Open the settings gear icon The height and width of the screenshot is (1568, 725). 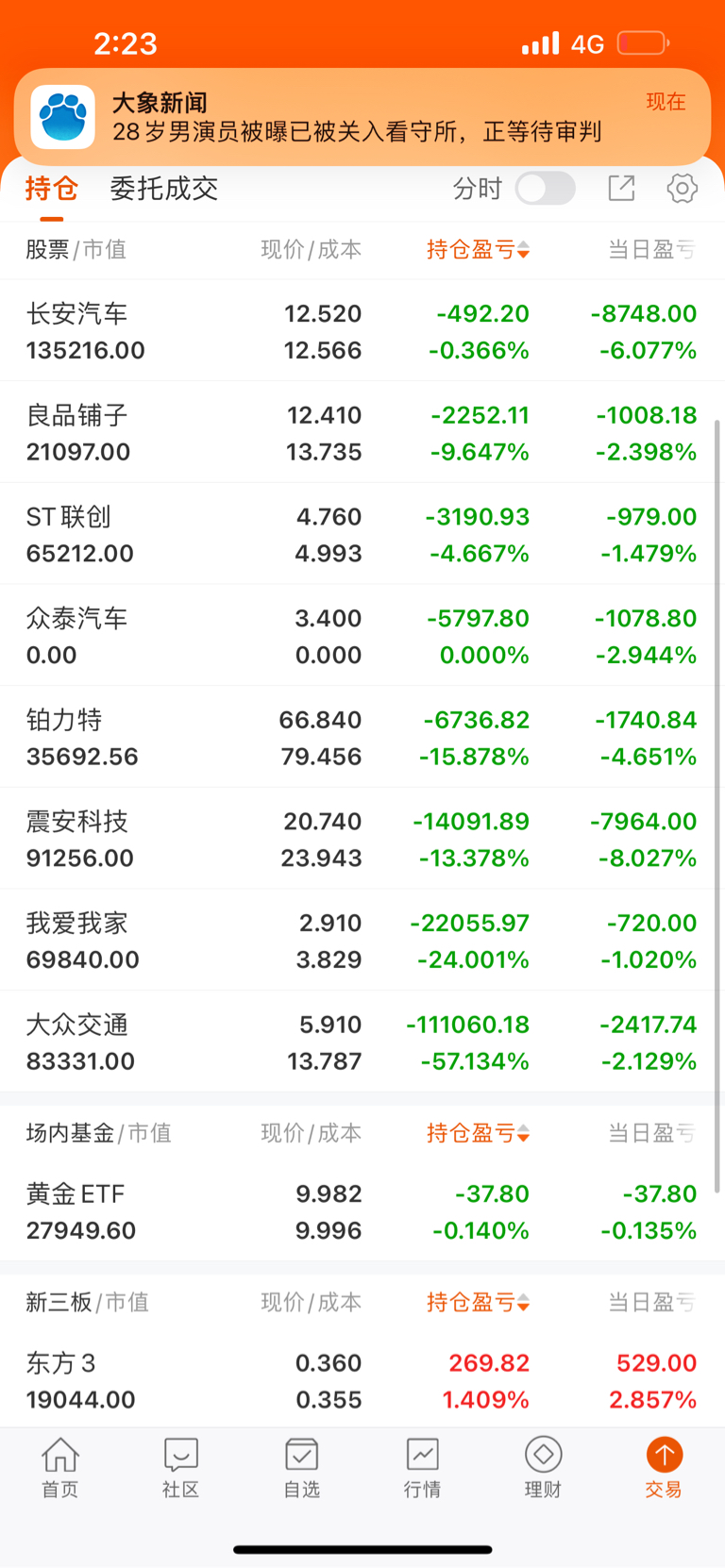pos(682,189)
